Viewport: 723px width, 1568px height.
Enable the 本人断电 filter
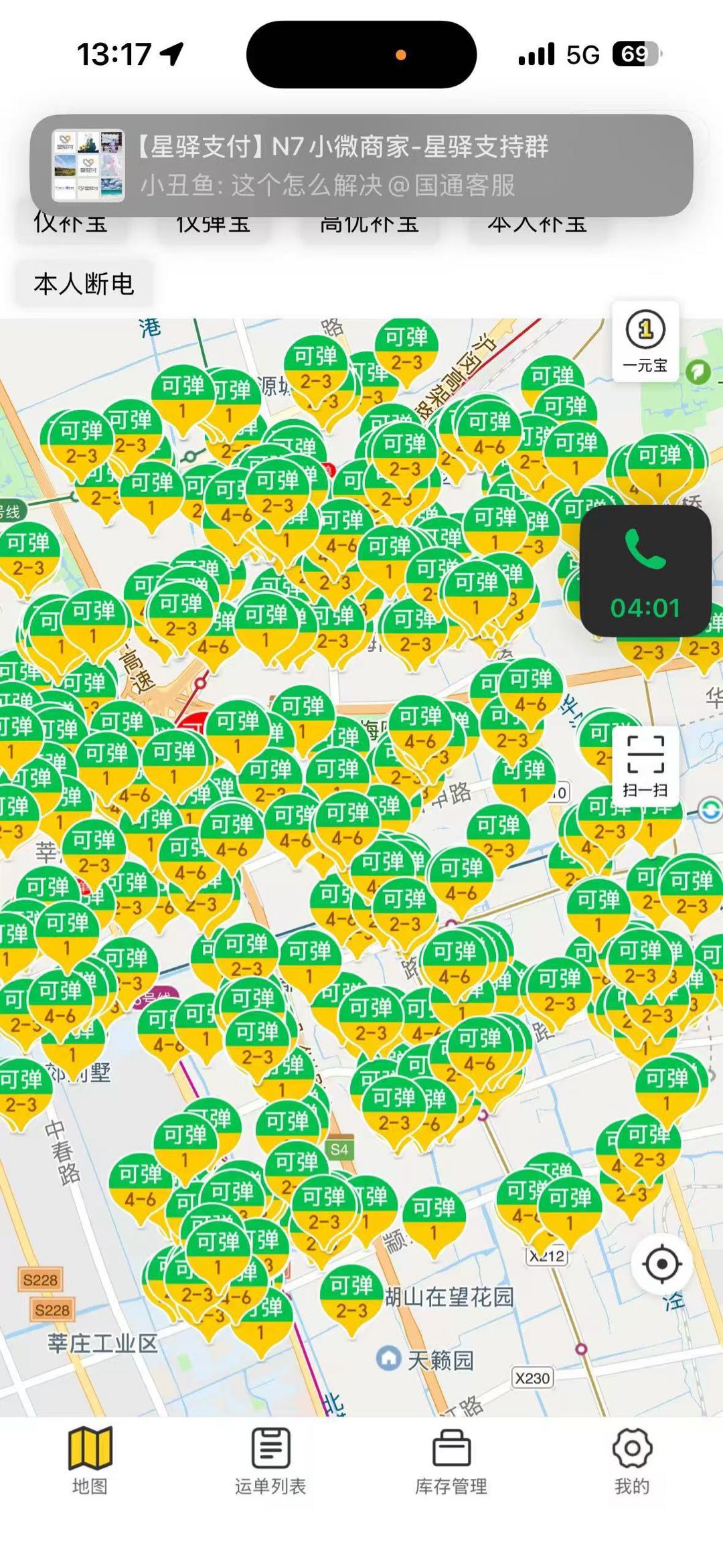click(x=84, y=285)
